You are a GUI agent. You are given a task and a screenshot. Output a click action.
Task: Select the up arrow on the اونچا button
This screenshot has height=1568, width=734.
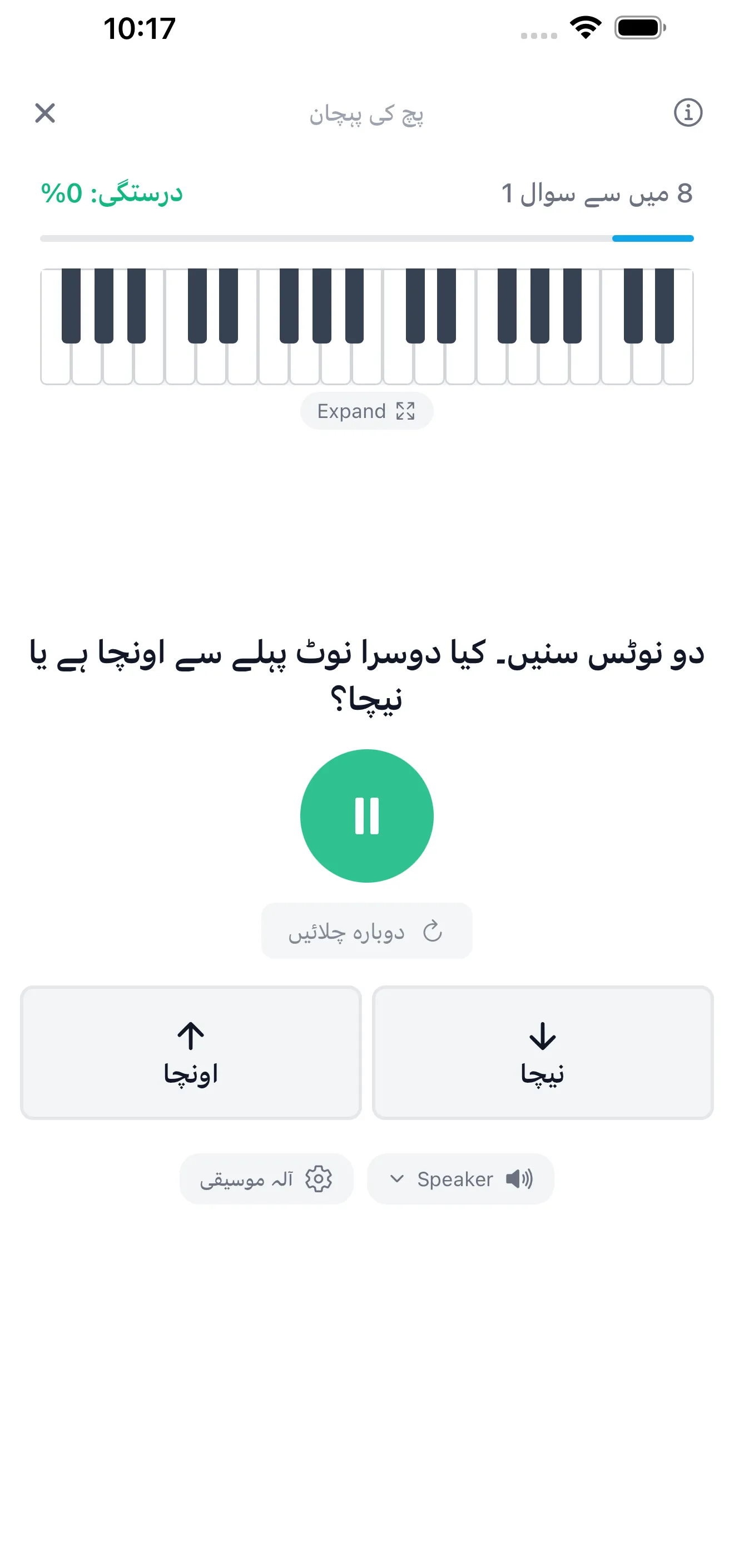pyautogui.click(x=191, y=1035)
